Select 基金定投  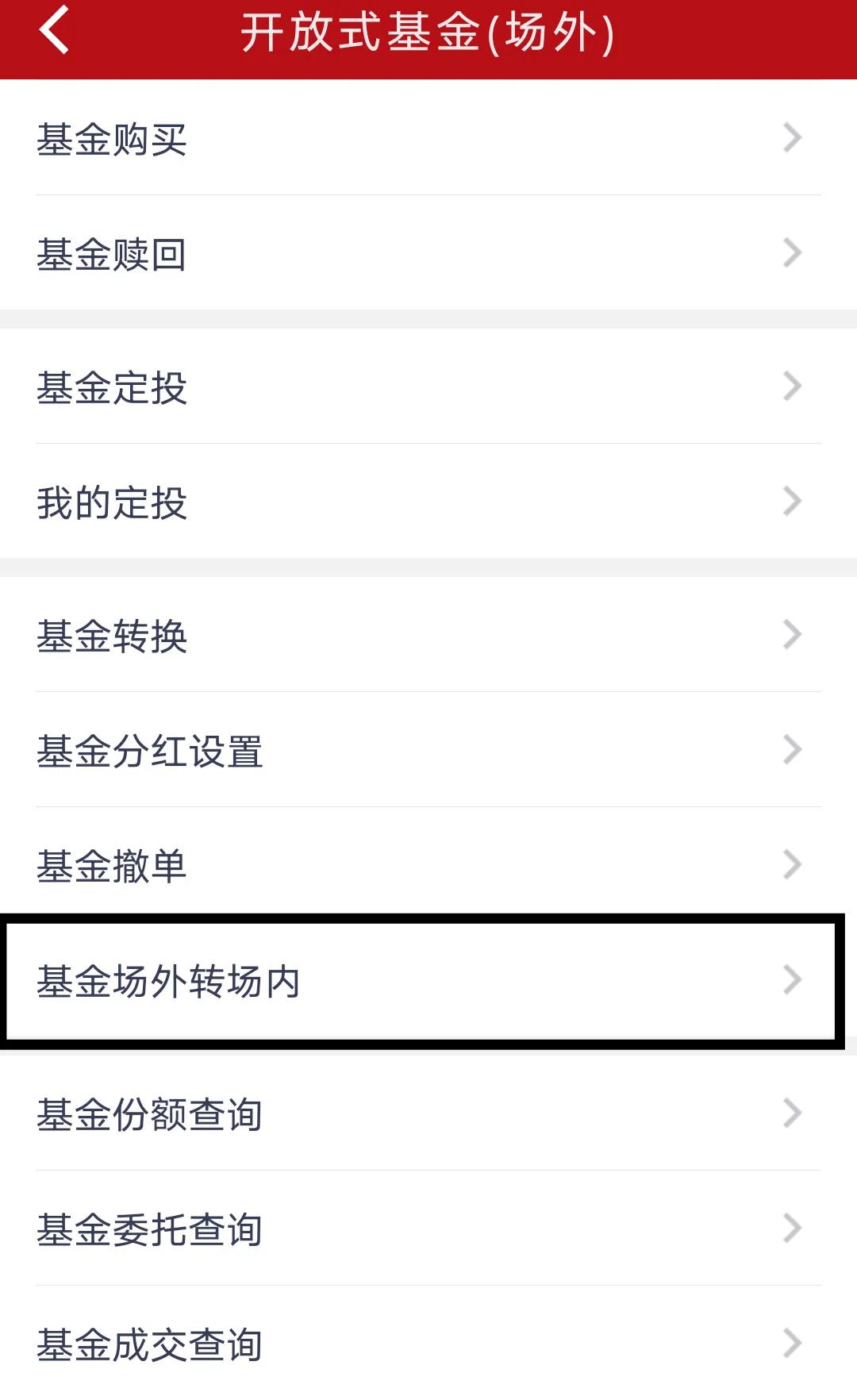point(428,386)
